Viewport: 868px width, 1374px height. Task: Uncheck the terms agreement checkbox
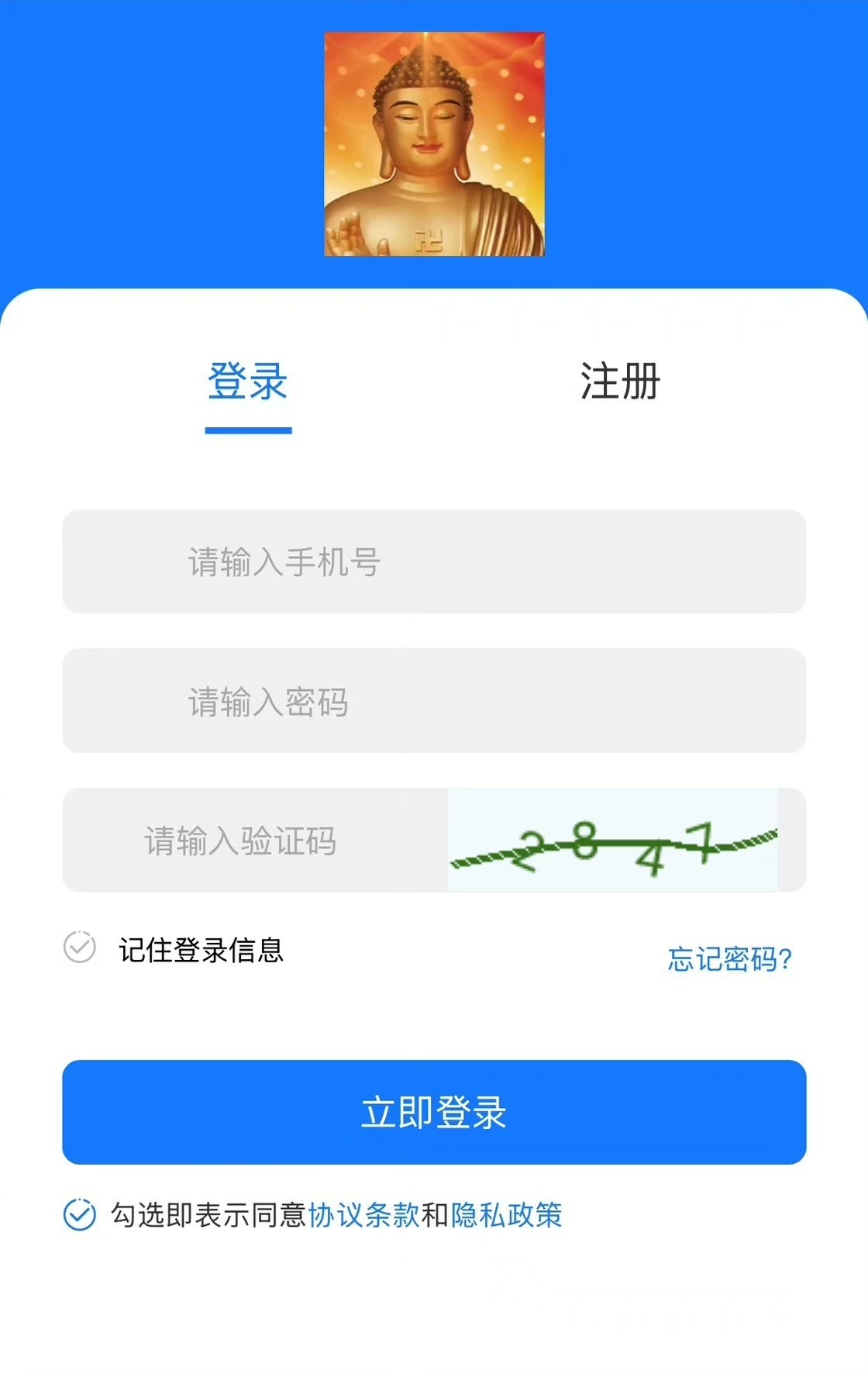(80, 1215)
